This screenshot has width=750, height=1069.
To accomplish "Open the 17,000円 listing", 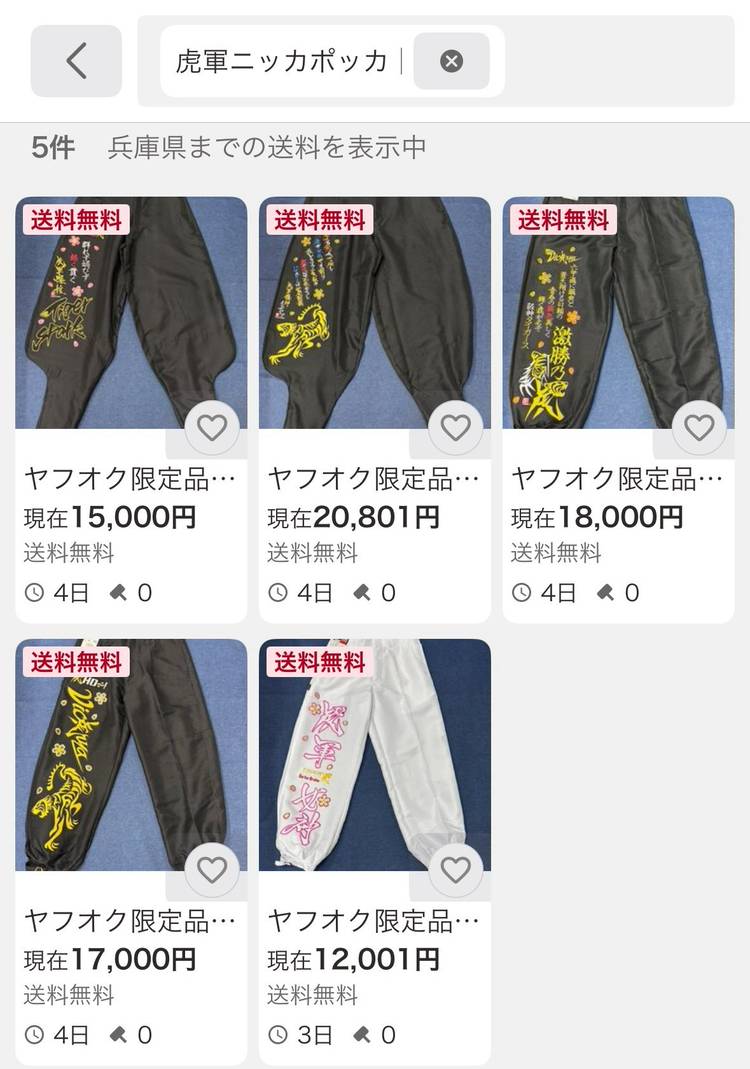I will tap(130, 752).
